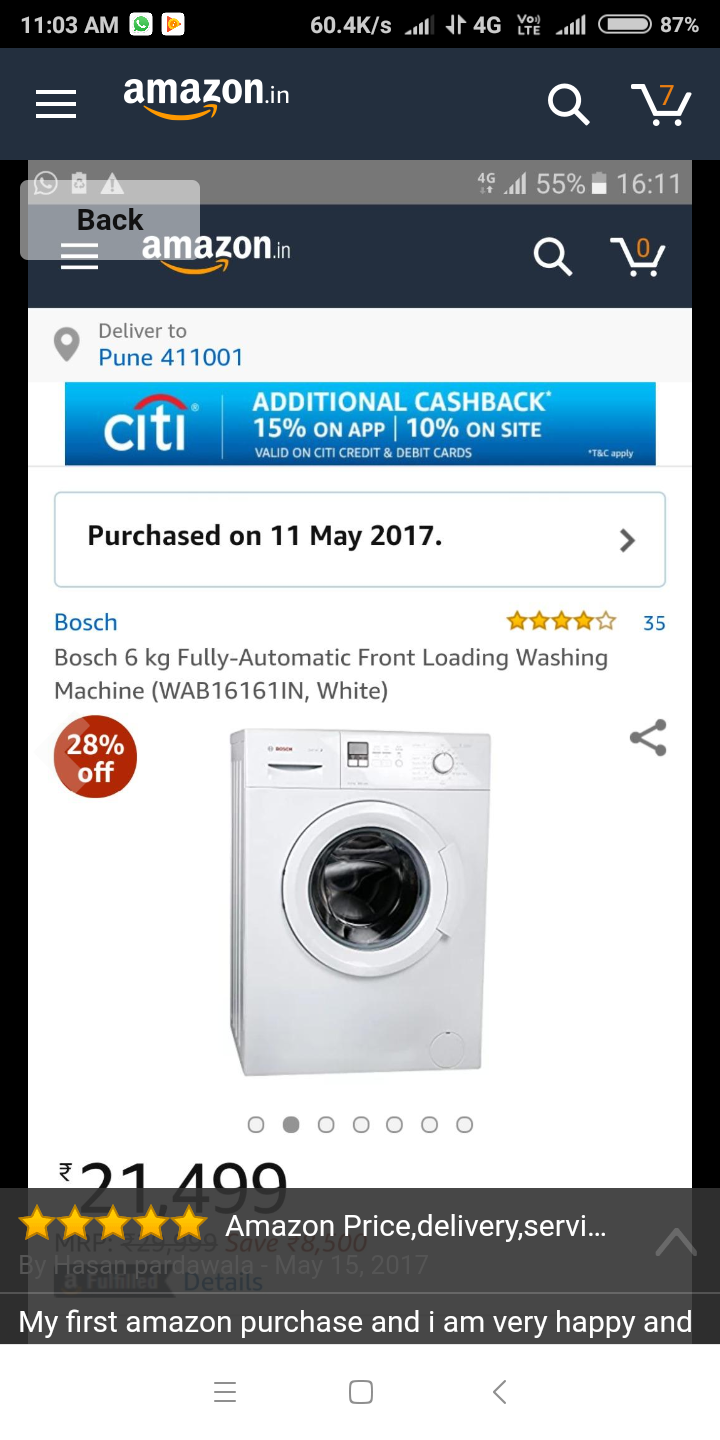Image resolution: width=720 pixels, height=1440 pixels.
Task: Go to the phone's home screen
Action: point(361,1392)
